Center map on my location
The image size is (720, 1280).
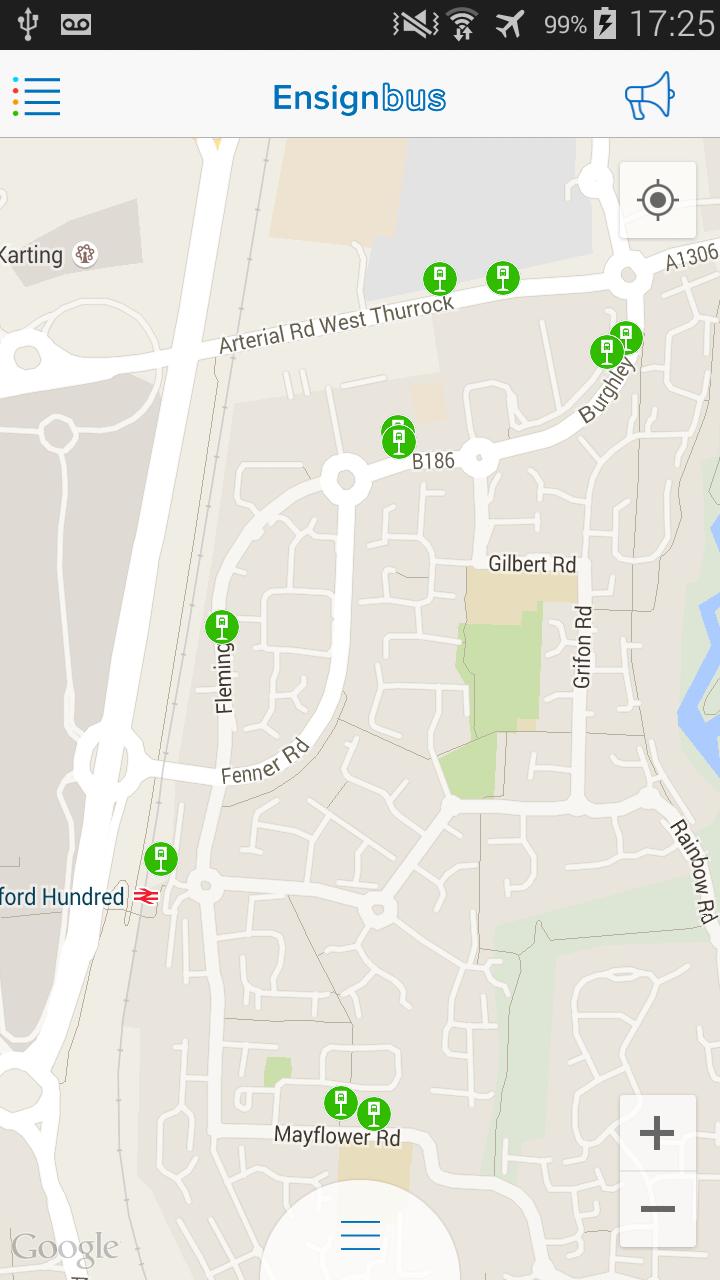pyautogui.click(x=657, y=200)
